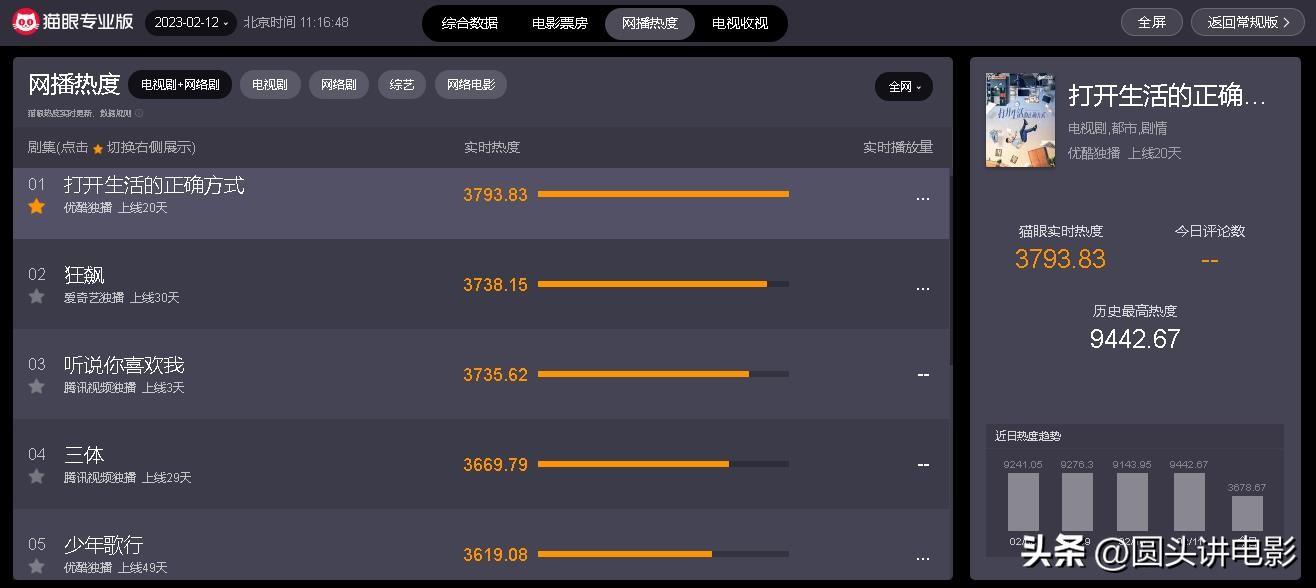Expand the 全网 platform dropdown

point(904,87)
